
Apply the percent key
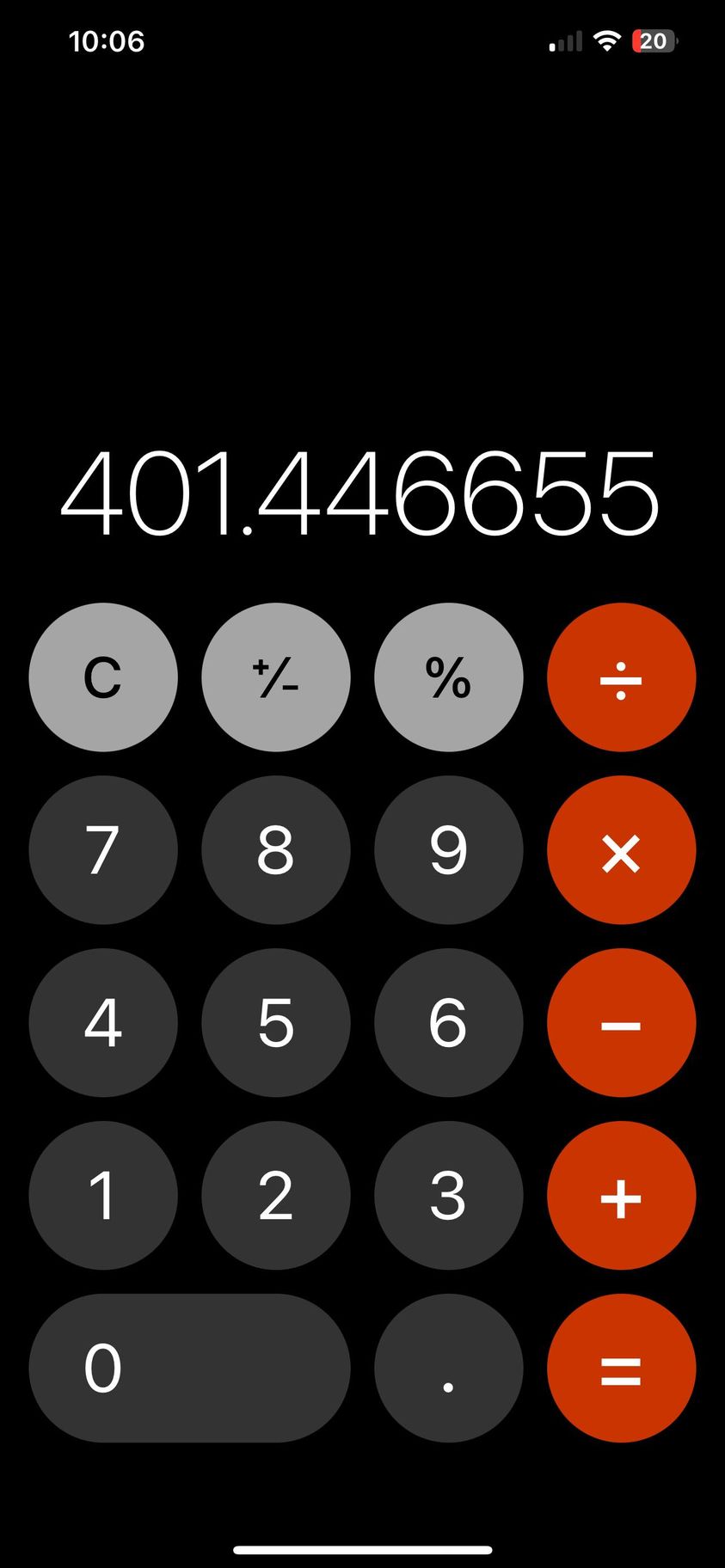(x=448, y=677)
